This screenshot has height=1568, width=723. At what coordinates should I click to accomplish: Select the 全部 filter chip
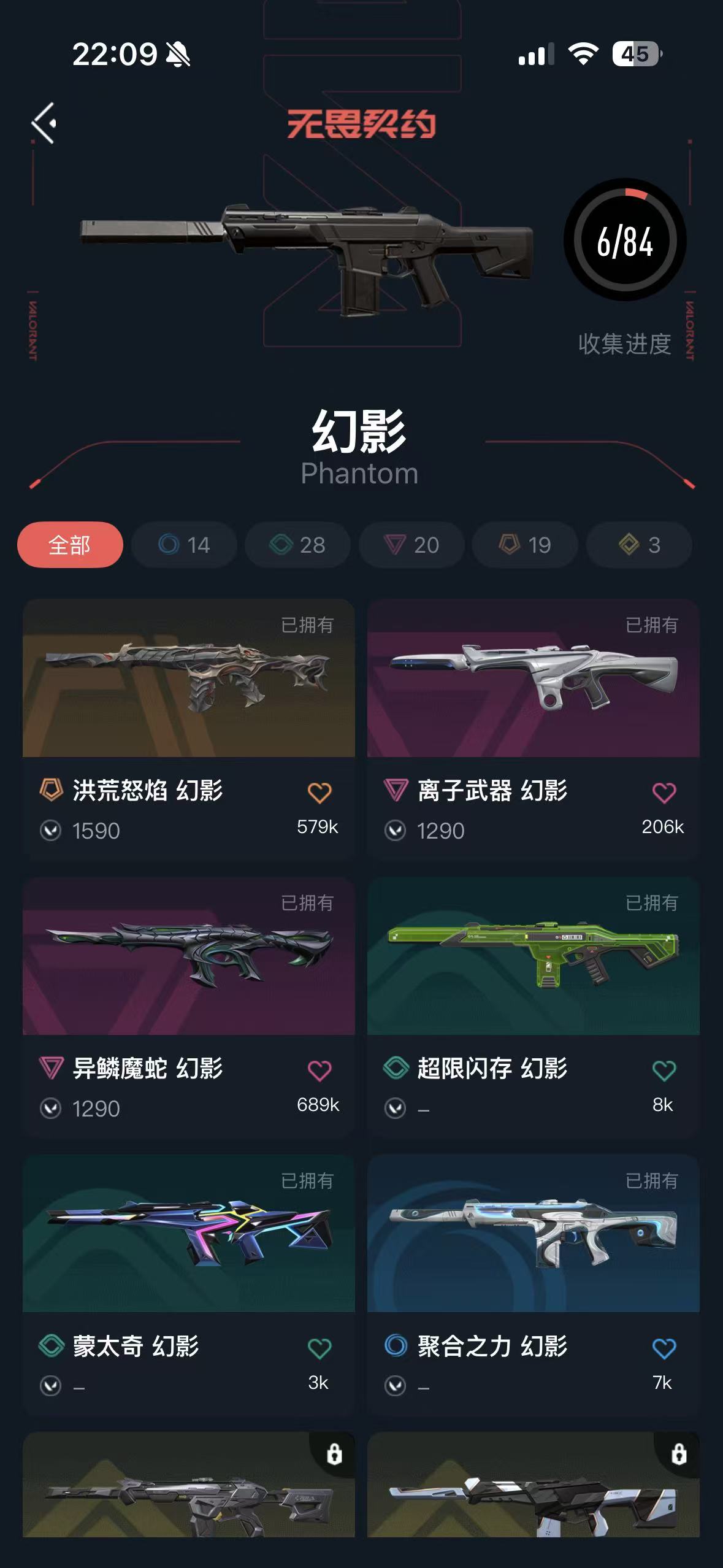pyautogui.click(x=70, y=545)
